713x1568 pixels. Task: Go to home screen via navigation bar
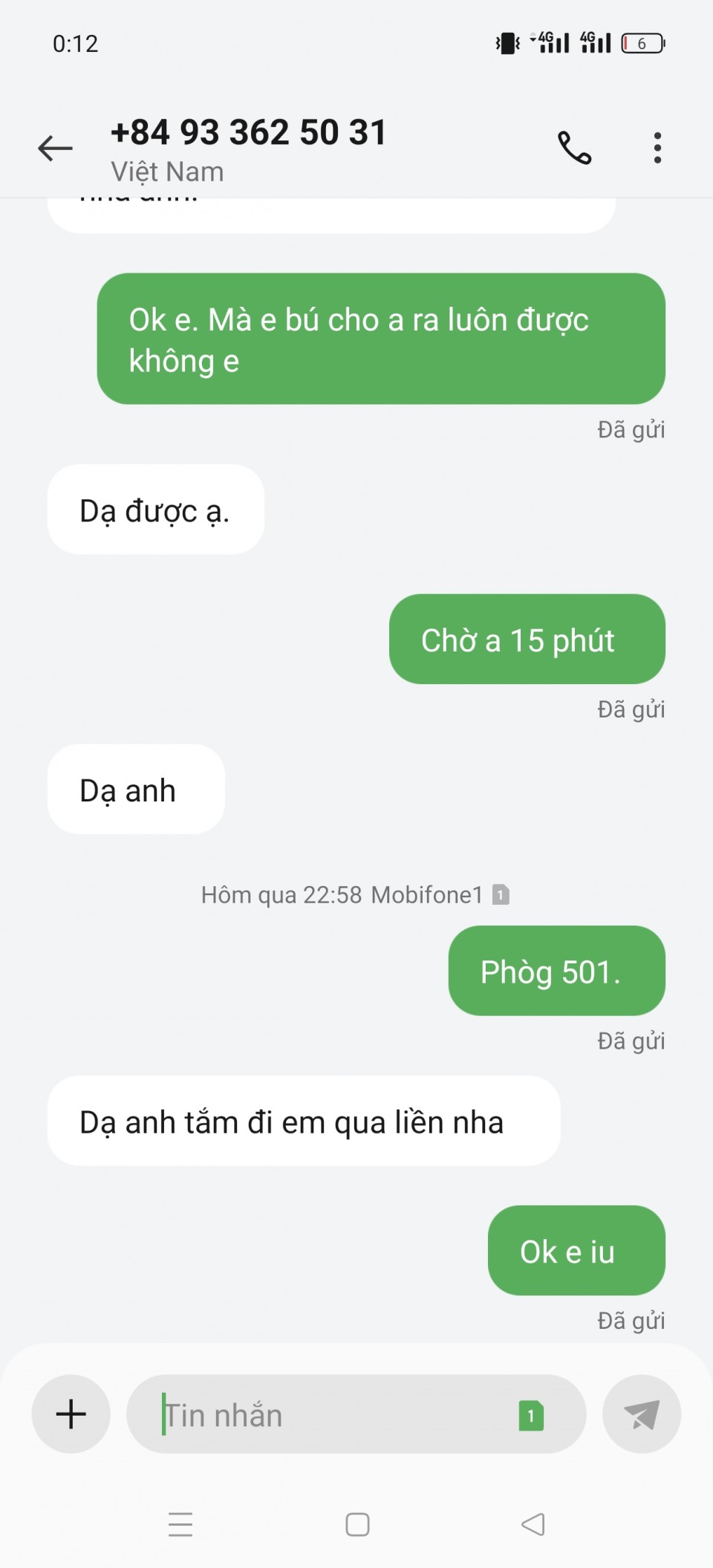(357, 1524)
